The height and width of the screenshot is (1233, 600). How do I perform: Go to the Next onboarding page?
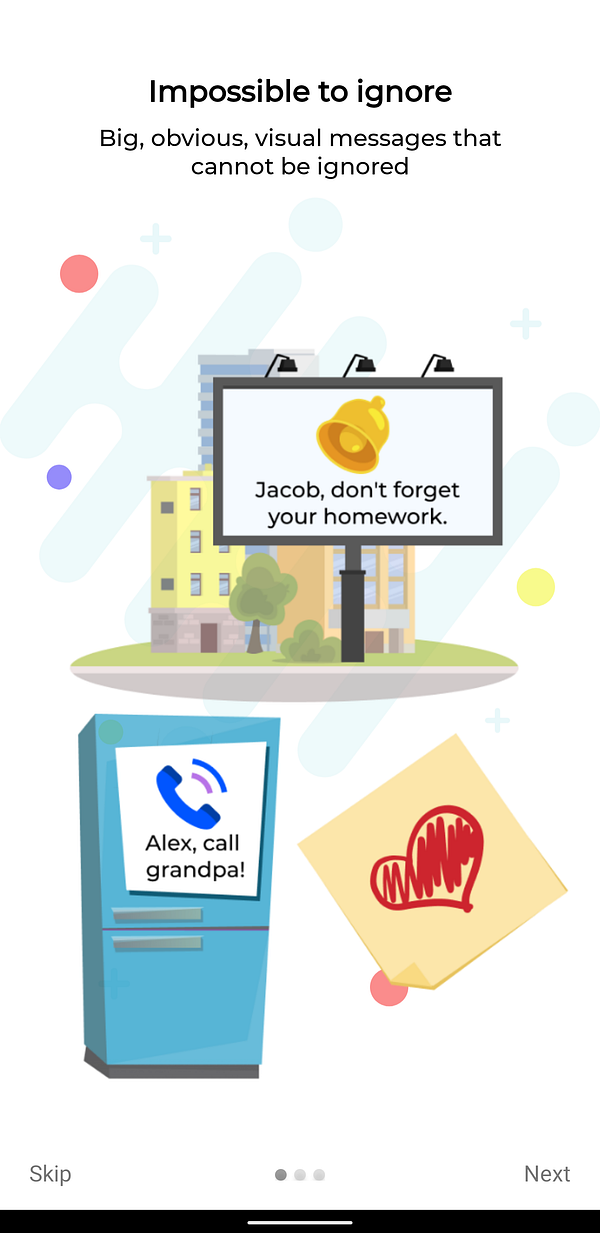coord(547,1174)
